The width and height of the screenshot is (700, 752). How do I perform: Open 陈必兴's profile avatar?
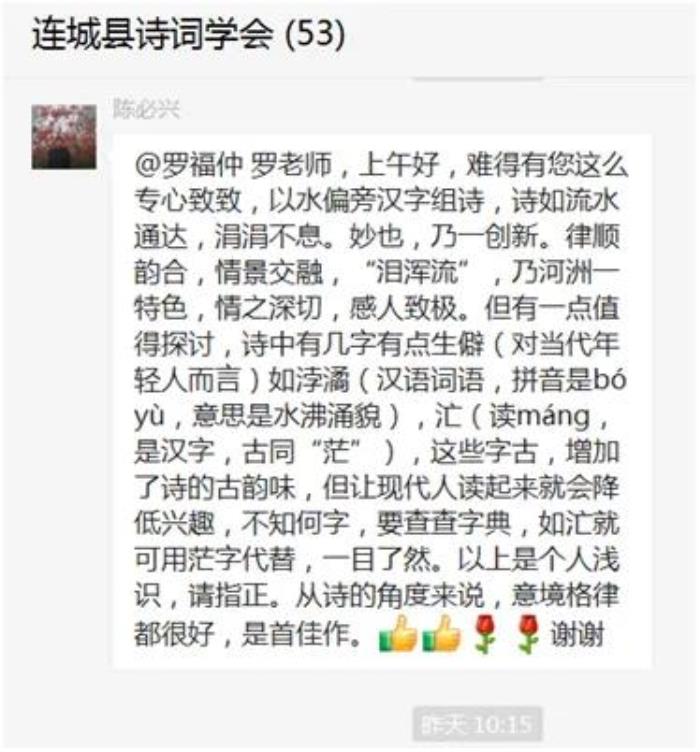(63, 136)
